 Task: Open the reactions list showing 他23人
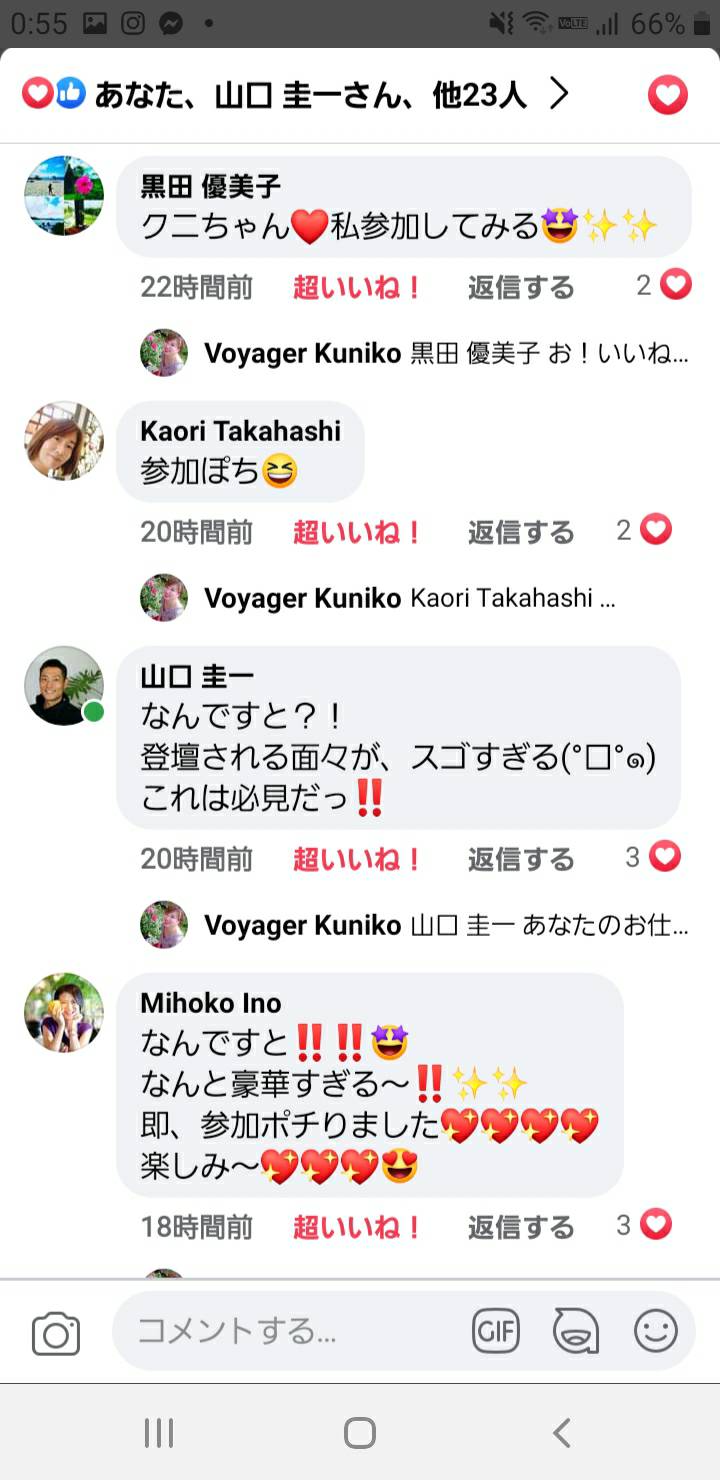click(295, 95)
